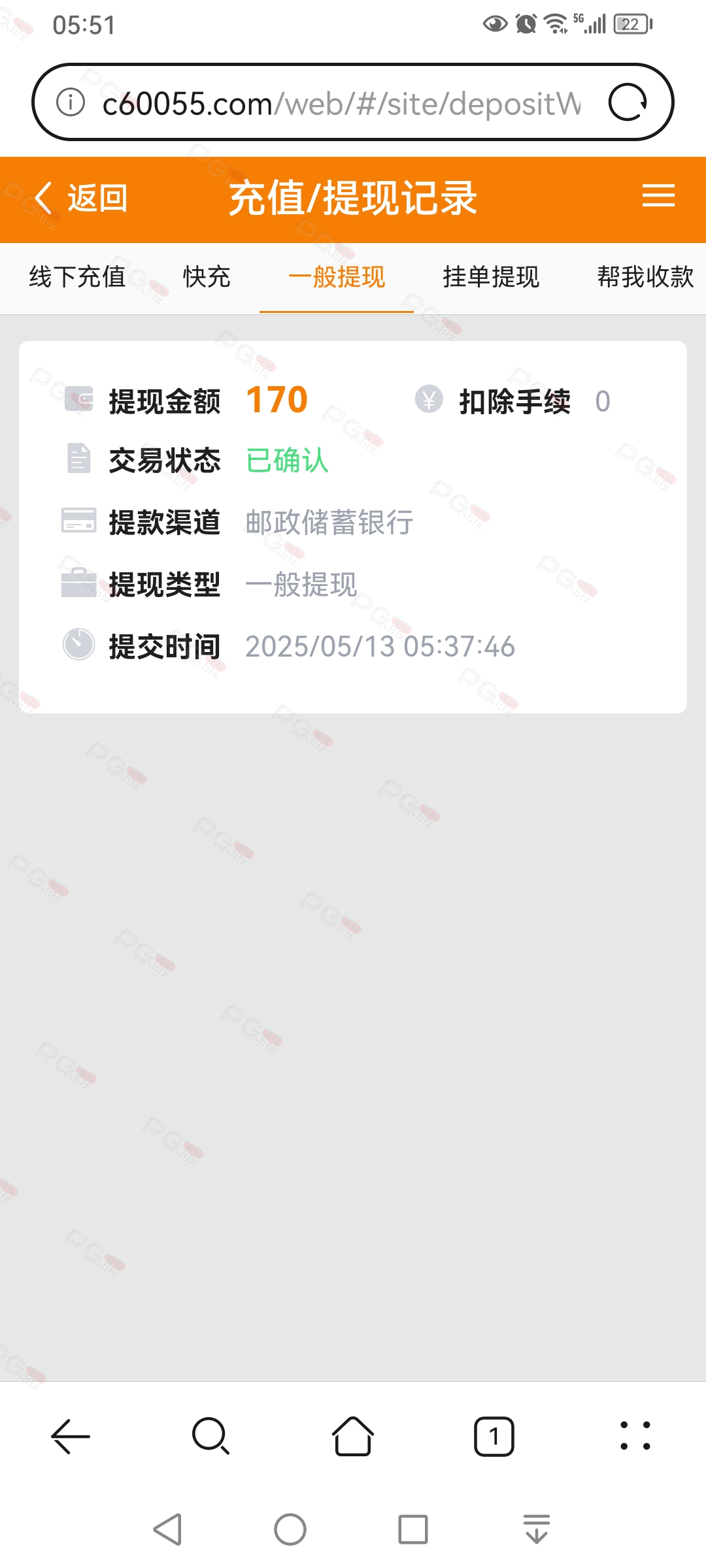
Task: Tap the 返回 back button
Action: click(x=80, y=198)
